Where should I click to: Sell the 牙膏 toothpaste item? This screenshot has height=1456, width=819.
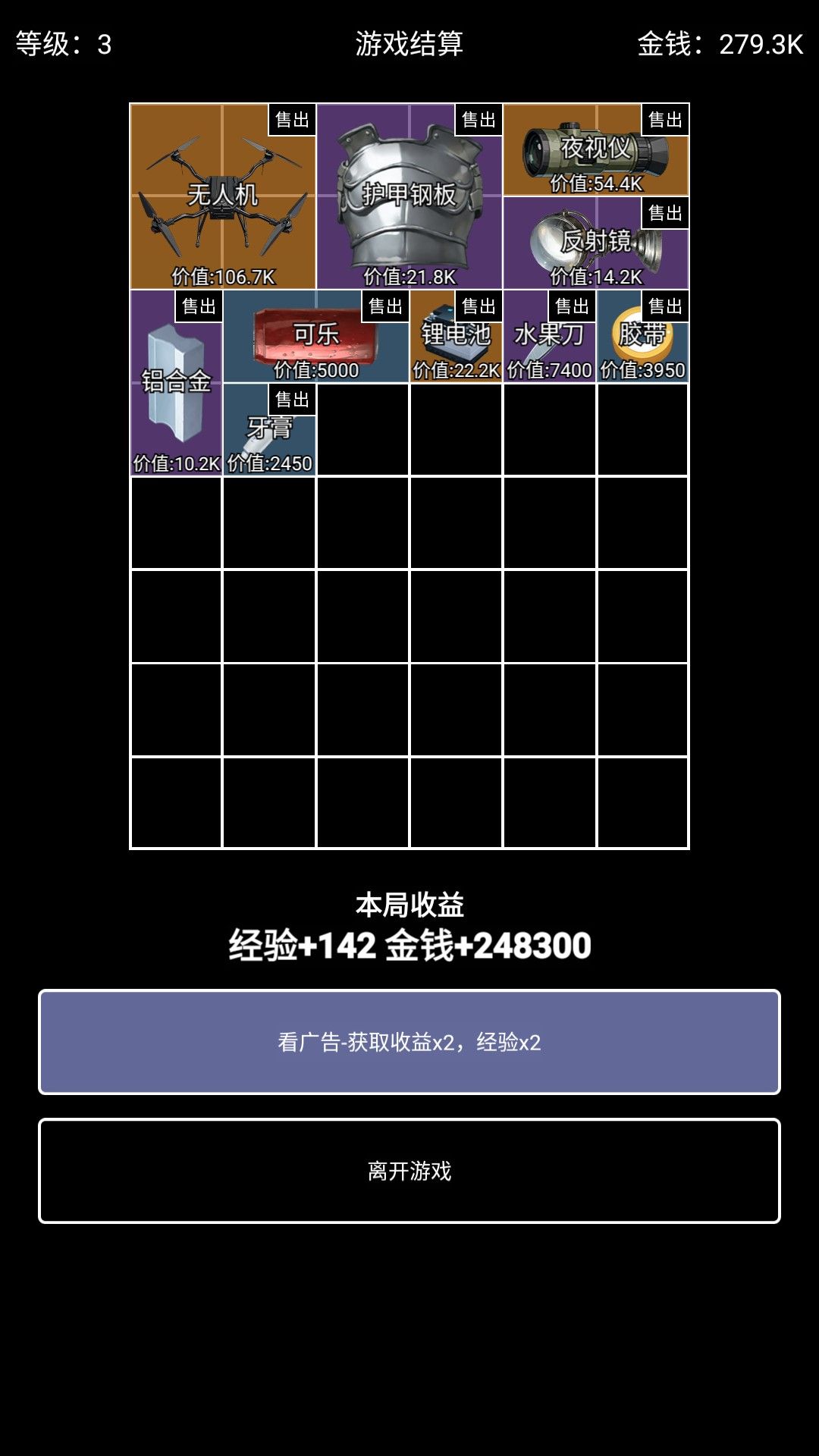[x=292, y=400]
